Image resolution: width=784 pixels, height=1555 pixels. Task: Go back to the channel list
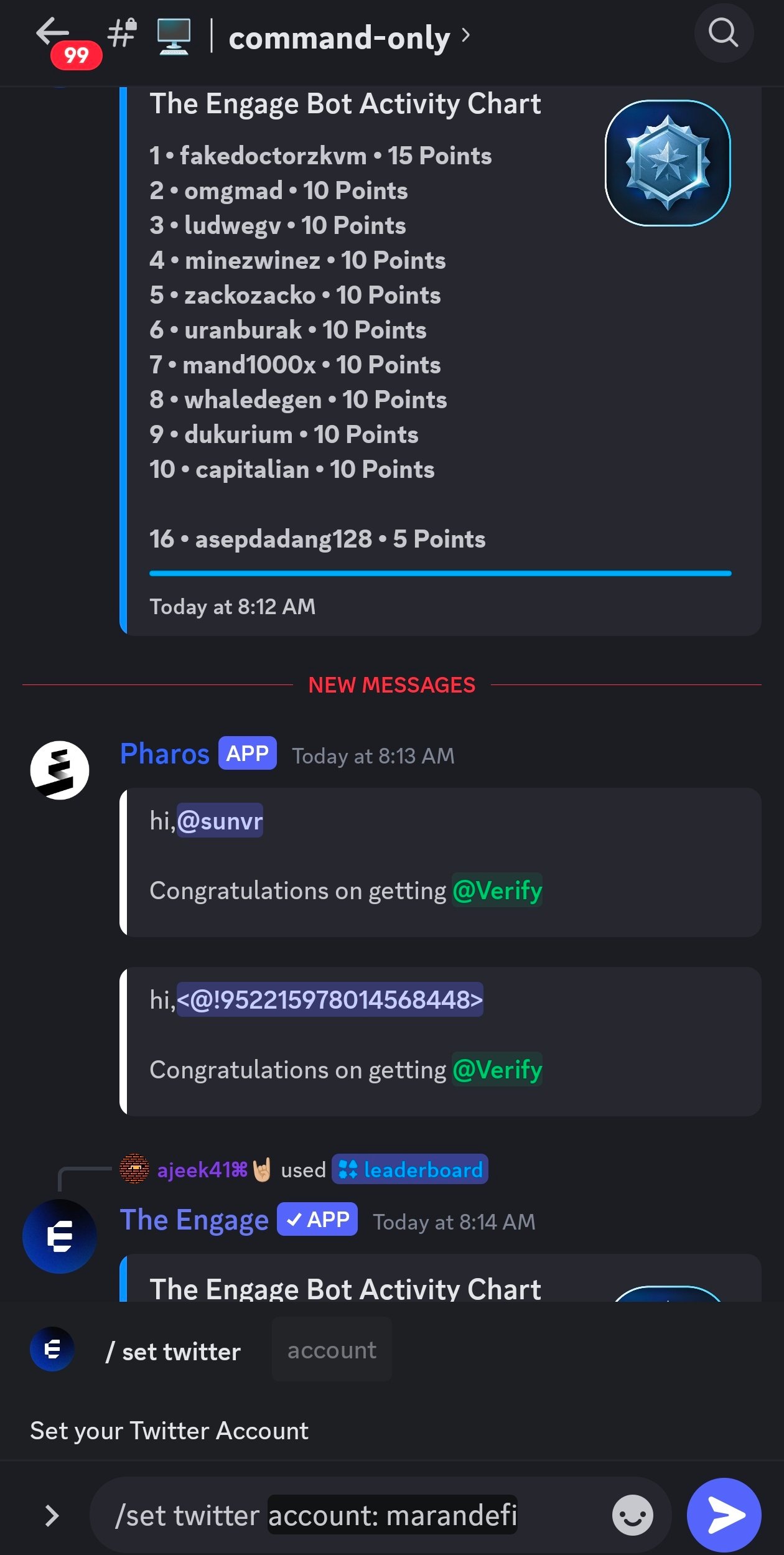[x=54, y=33]
